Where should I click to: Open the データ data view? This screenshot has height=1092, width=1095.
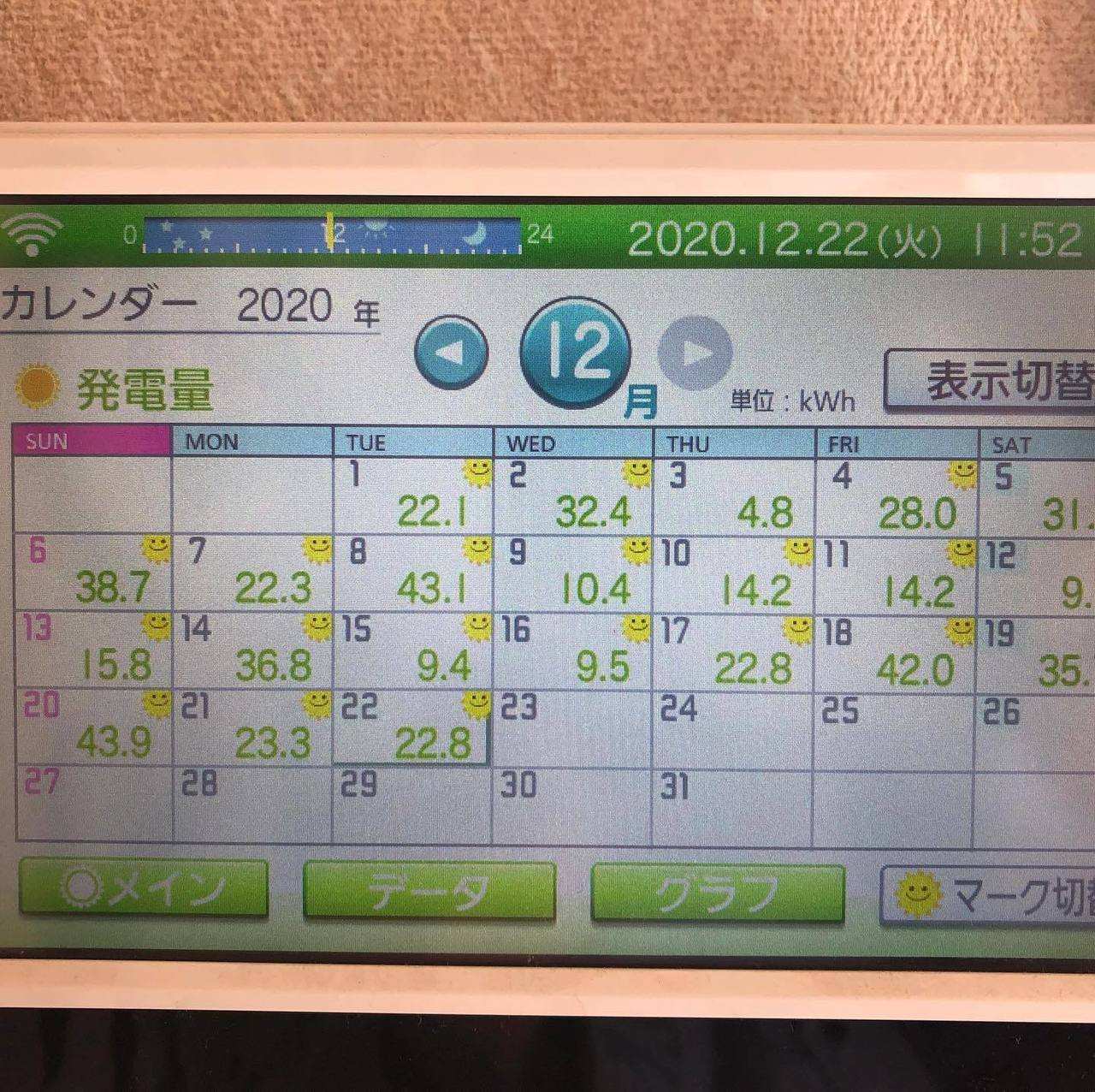click(x=429, y=891)
